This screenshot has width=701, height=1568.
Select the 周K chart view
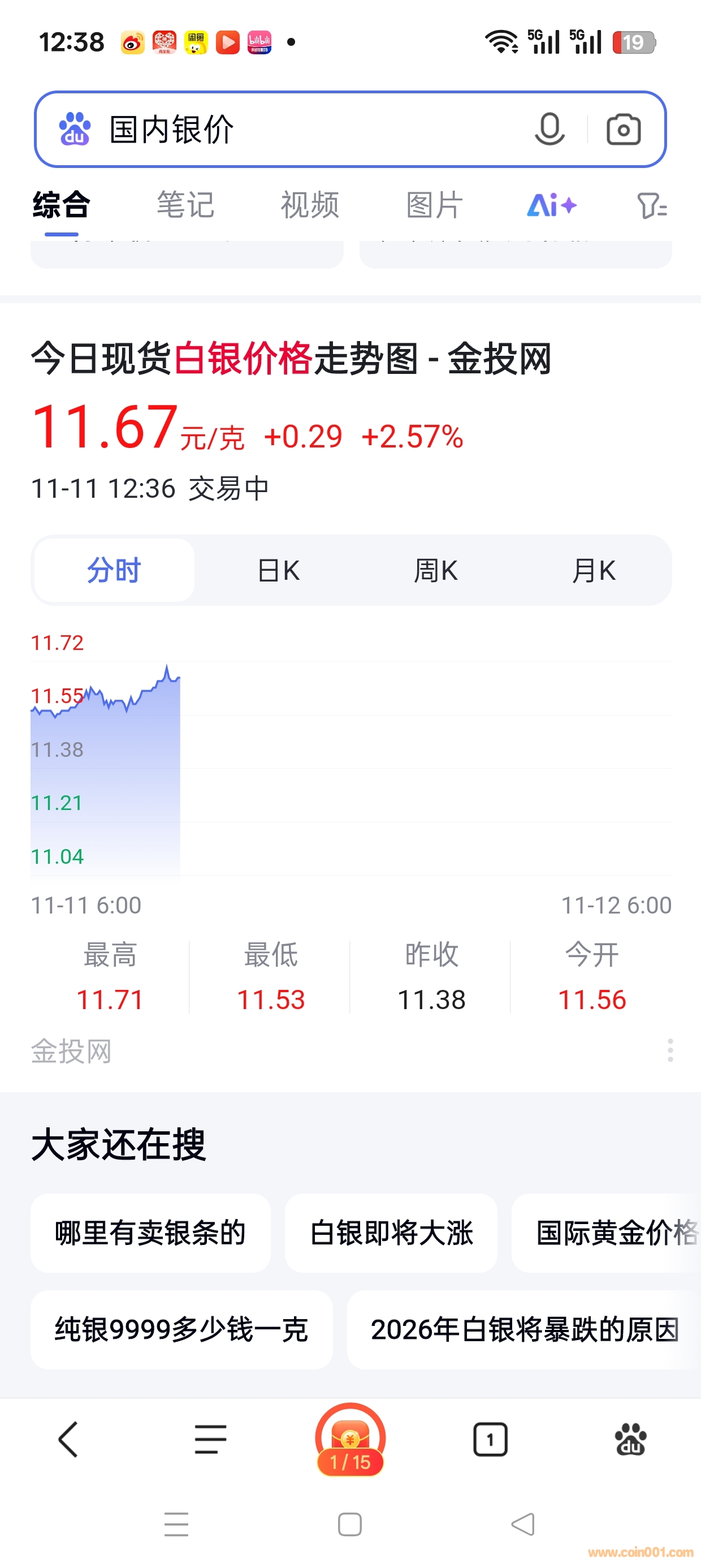pos(436,570)
